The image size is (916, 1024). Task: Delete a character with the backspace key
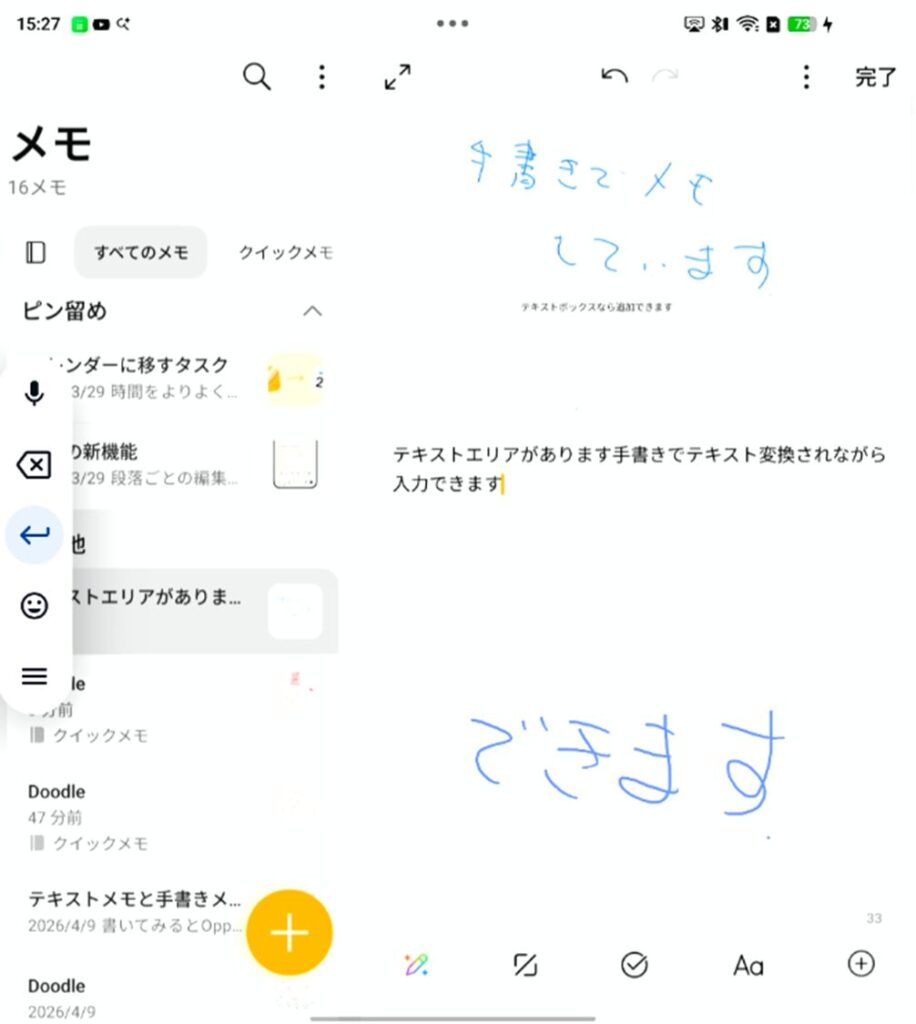tap(35, 465)
